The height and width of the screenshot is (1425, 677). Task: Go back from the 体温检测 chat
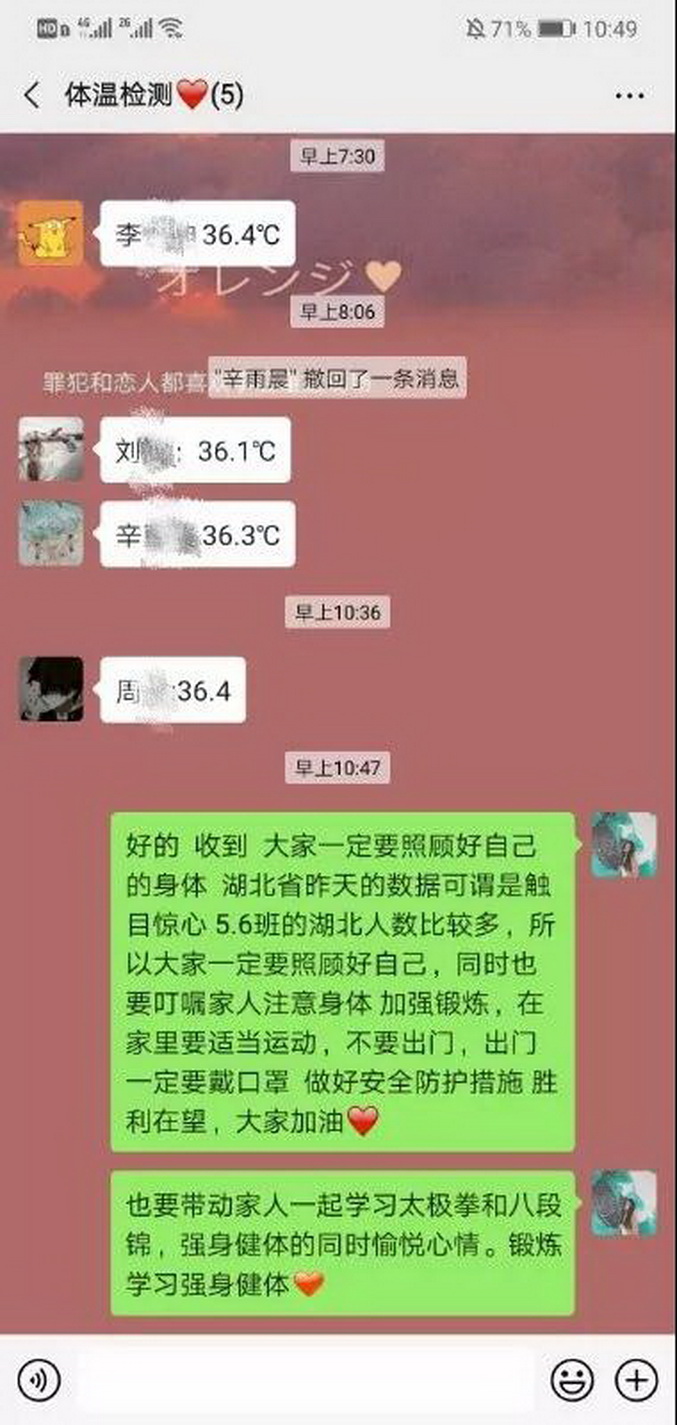click(32, 95)
